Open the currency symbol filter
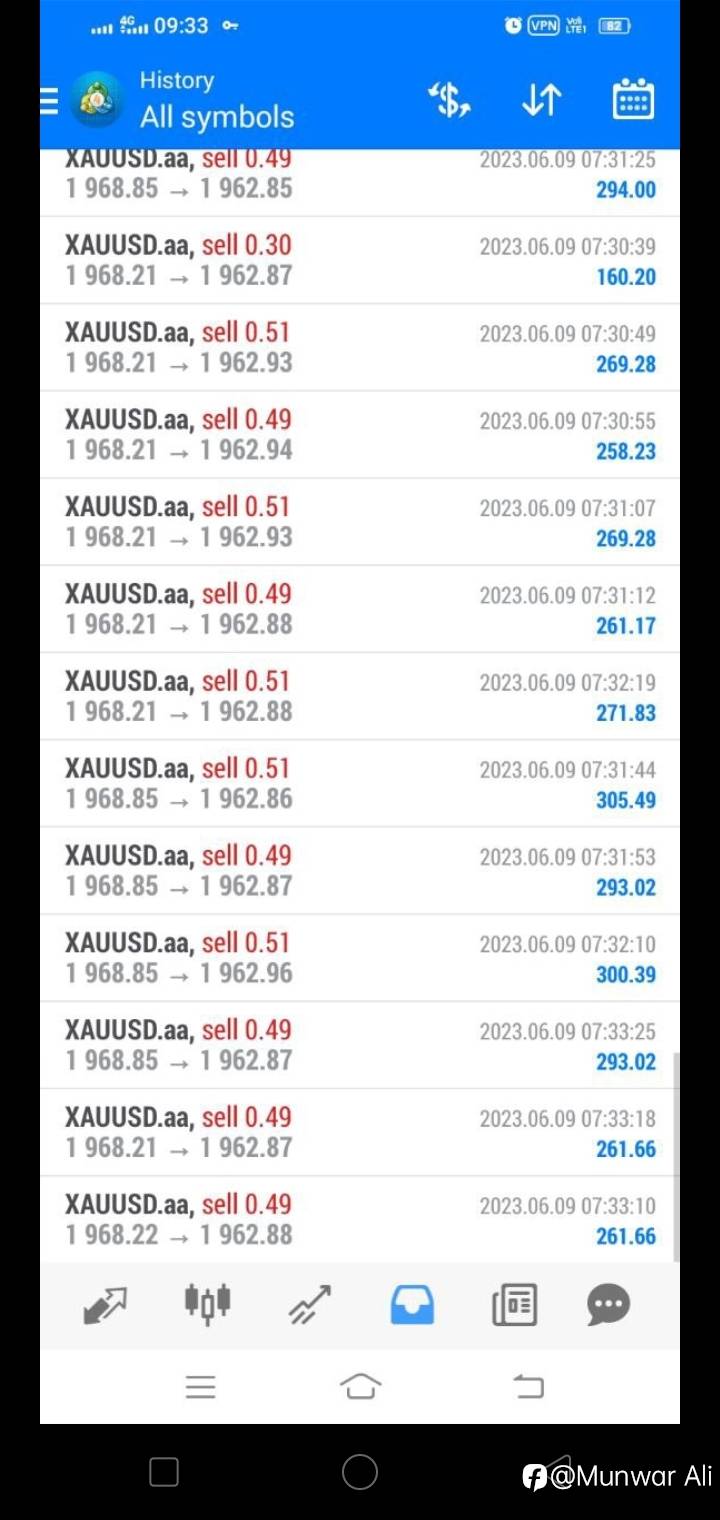Screen dimensions: 720x1520 pyautogui.click(x=449, y=100)
